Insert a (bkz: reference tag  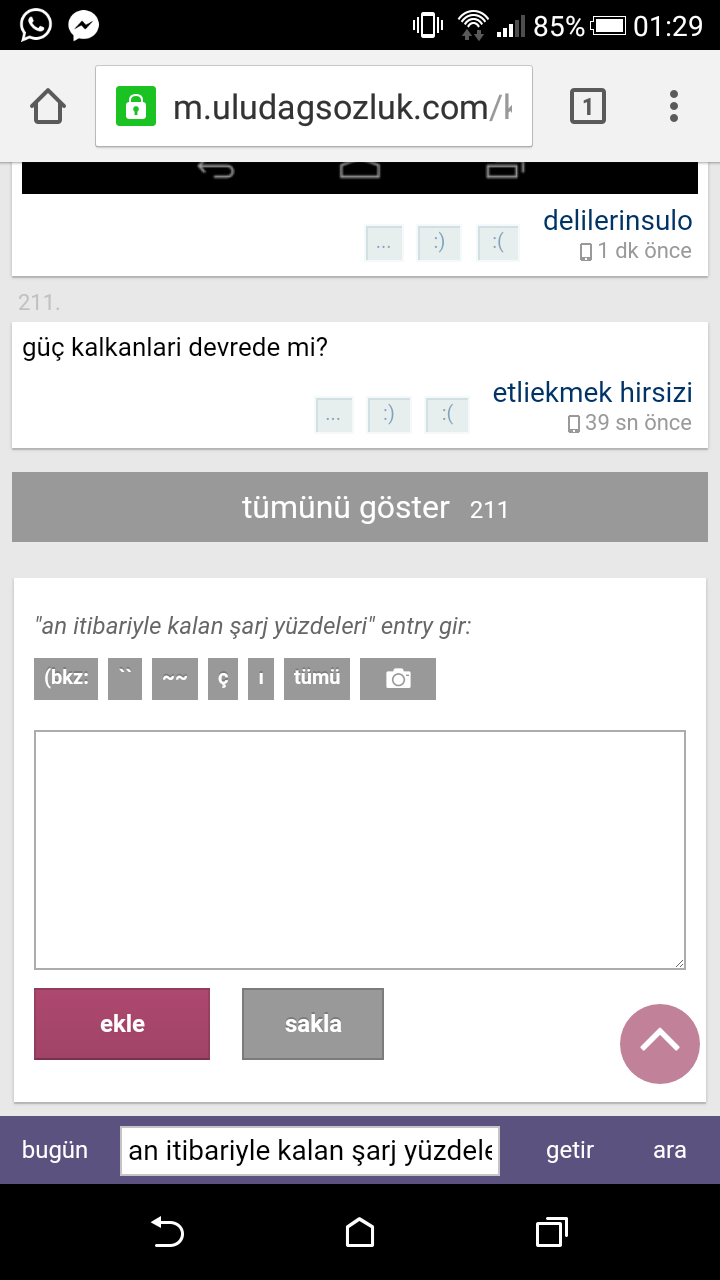pos(66,679)
